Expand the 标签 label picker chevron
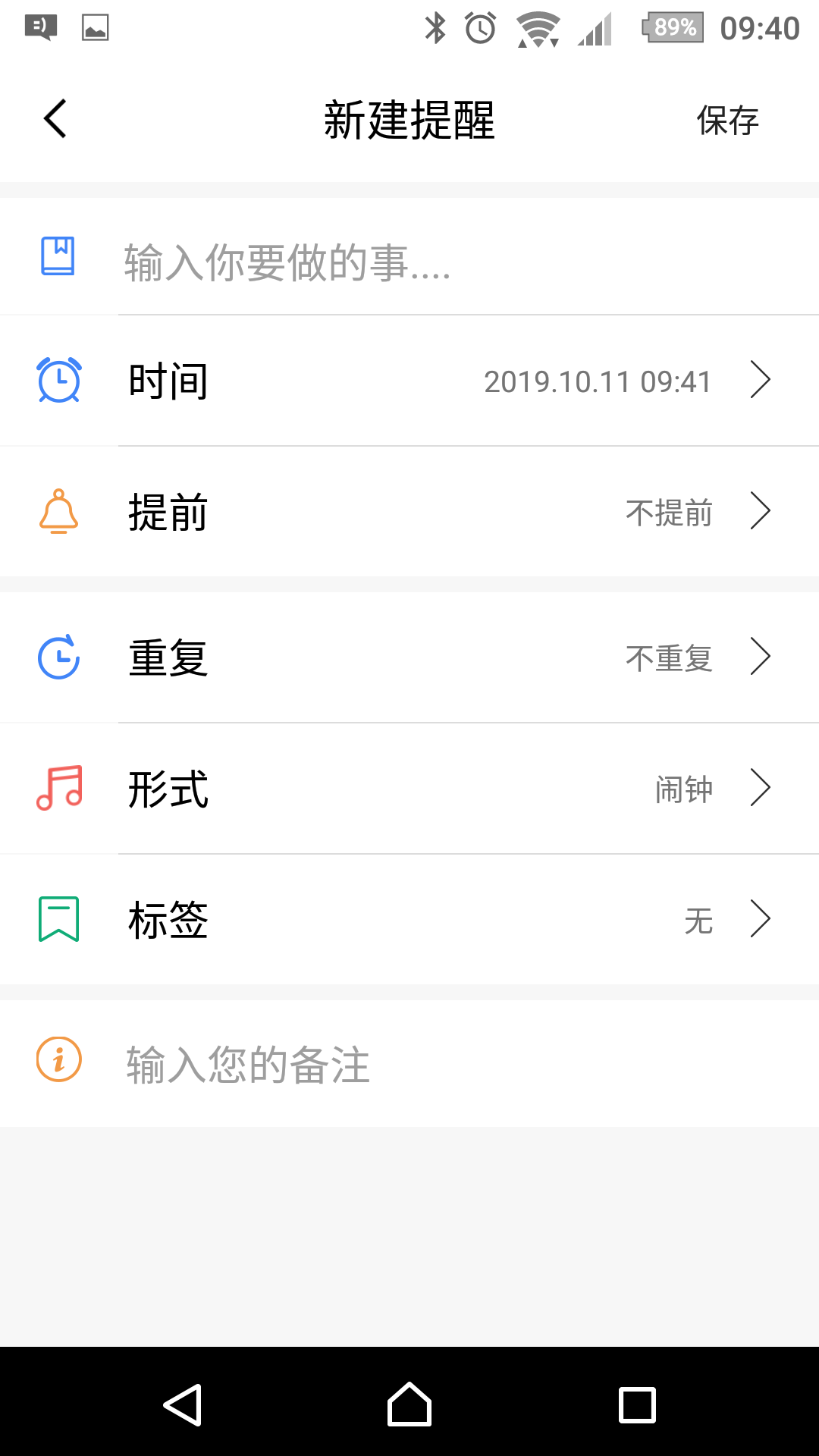The image size is (819, 1456). 761,919
